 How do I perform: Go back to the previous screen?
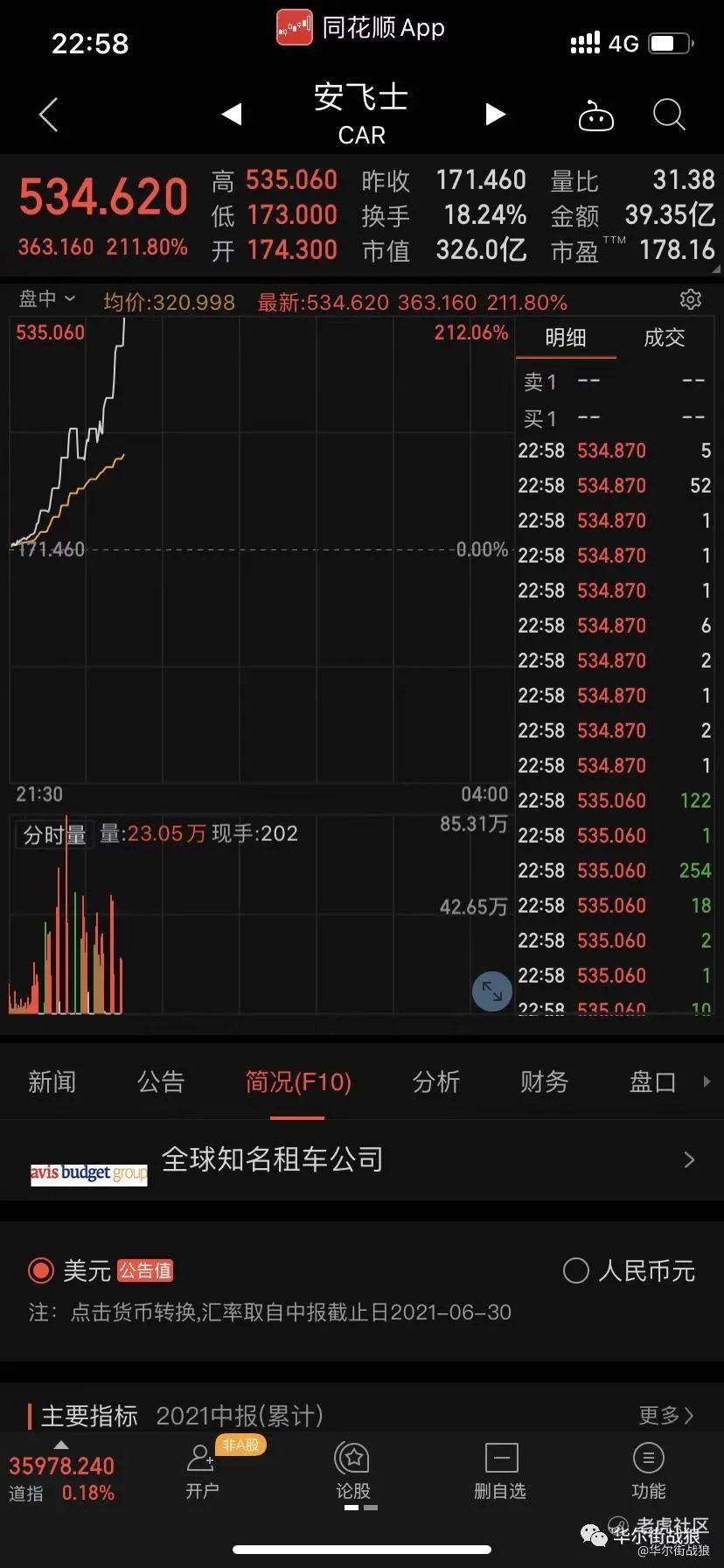click(49, 115)
